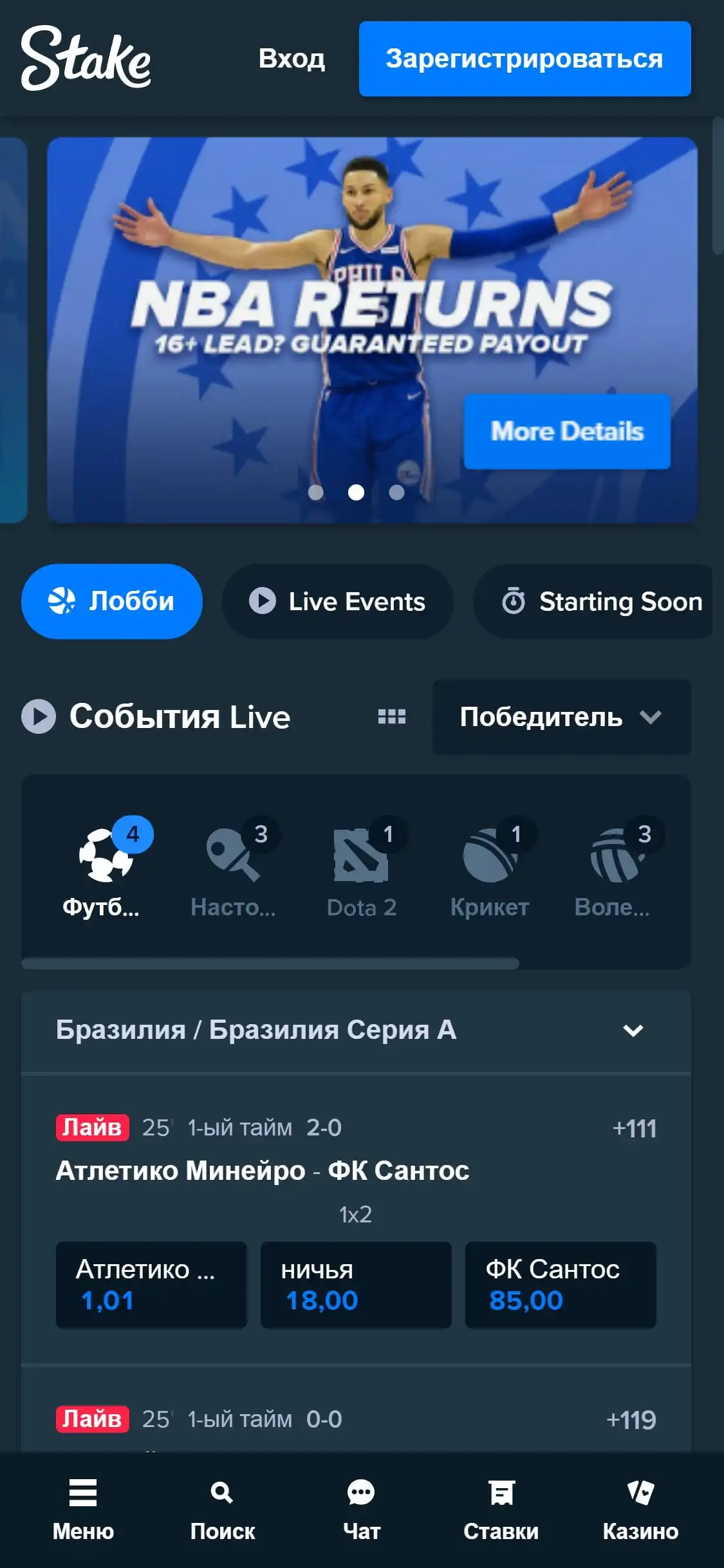Open More Details on NBA banner
Screen dimensions: 724x1568
(x=567, y=431)
